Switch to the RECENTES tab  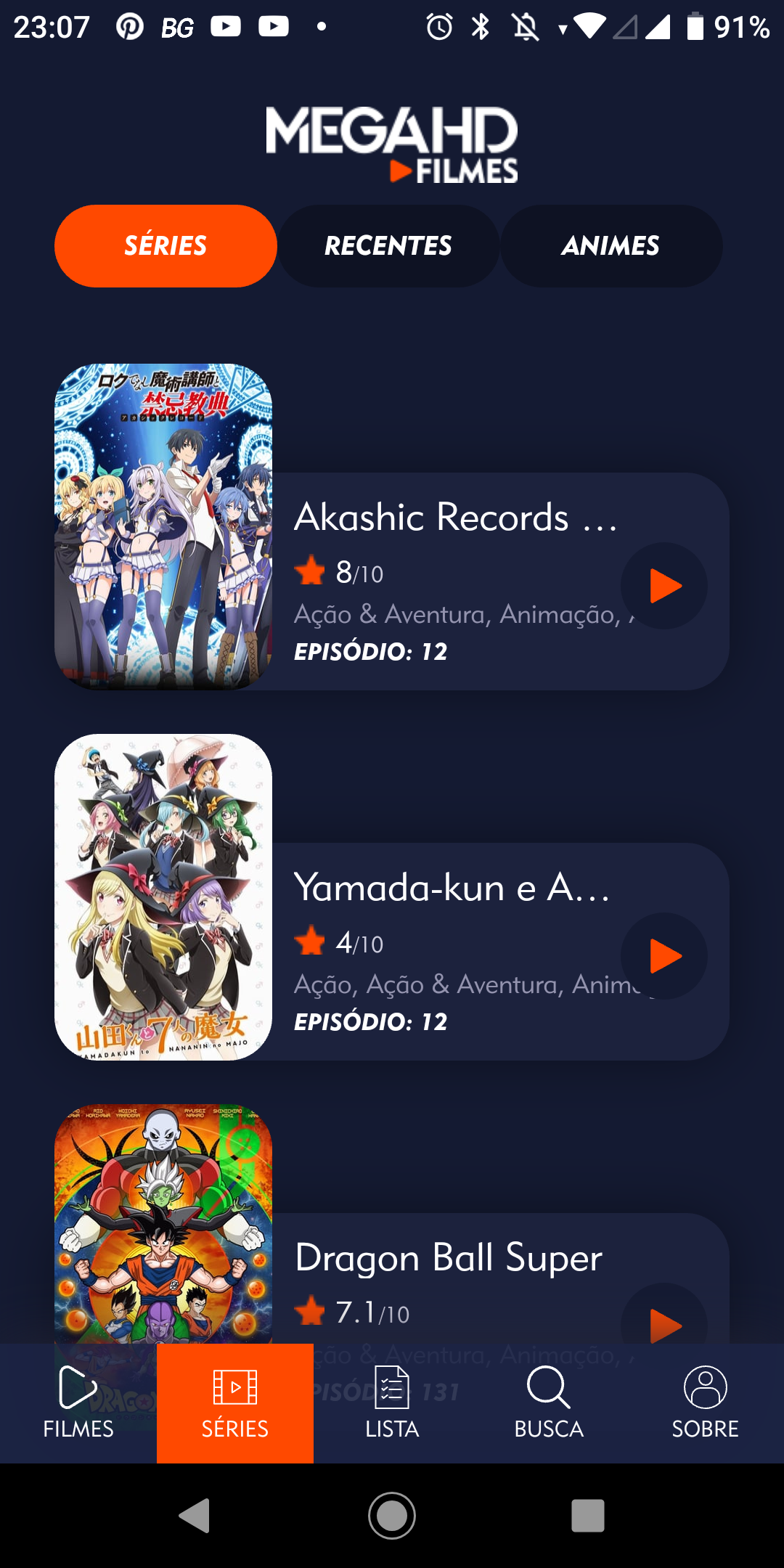pos(388,246)
